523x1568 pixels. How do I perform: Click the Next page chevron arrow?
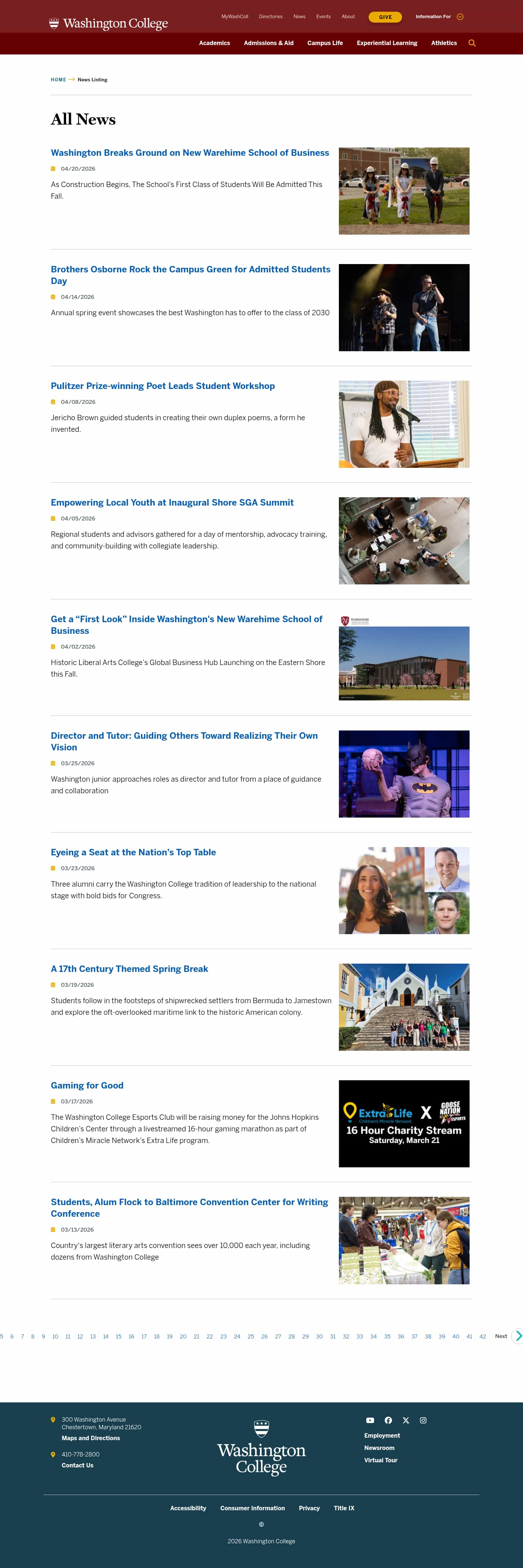519,1337
